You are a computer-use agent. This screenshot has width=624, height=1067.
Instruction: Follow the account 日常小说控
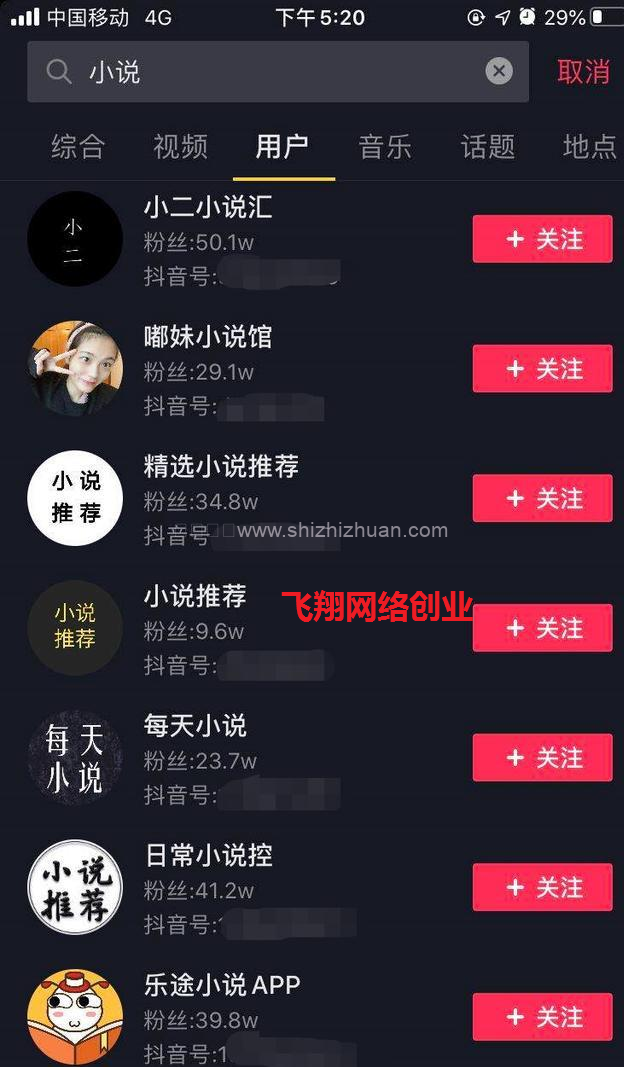coord(542,887)
